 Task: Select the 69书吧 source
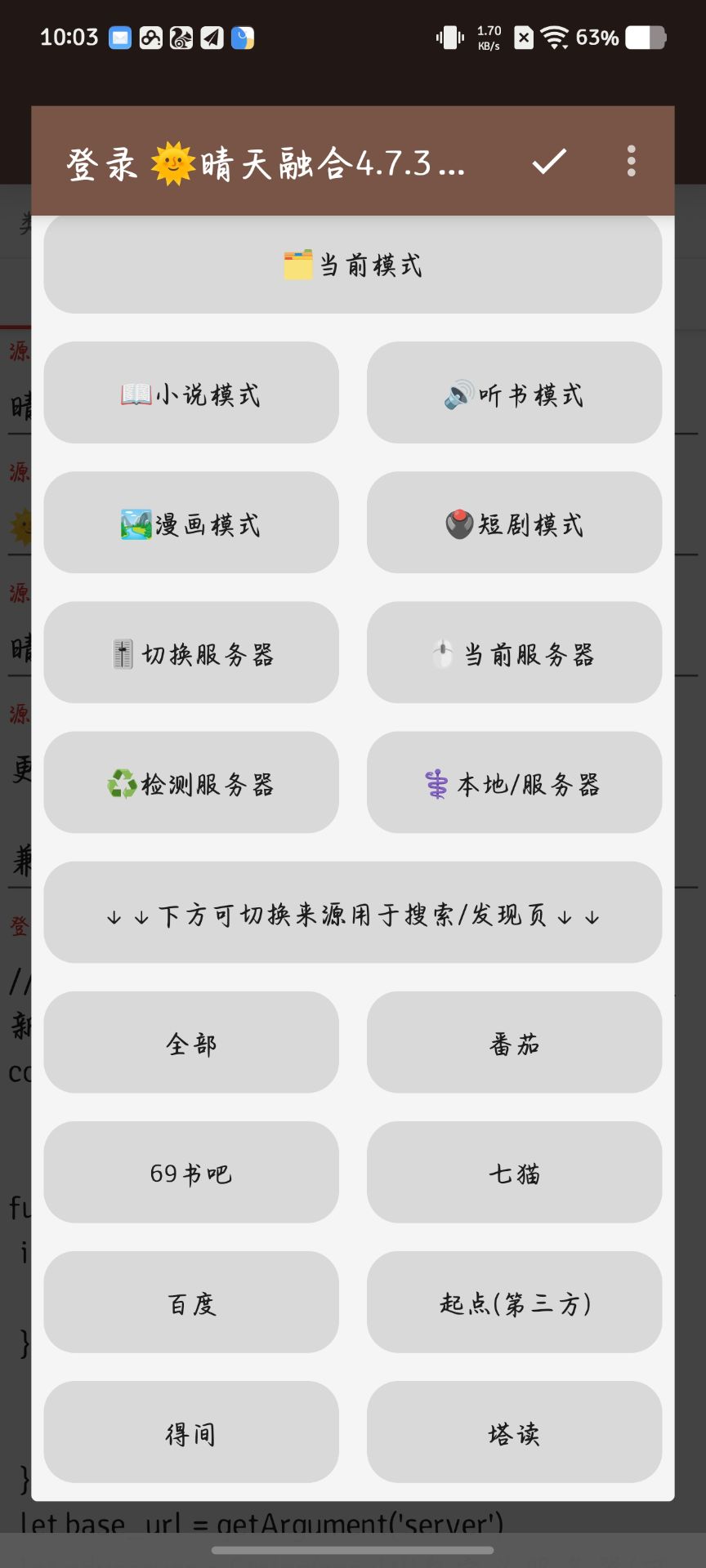pos(191,1172)
